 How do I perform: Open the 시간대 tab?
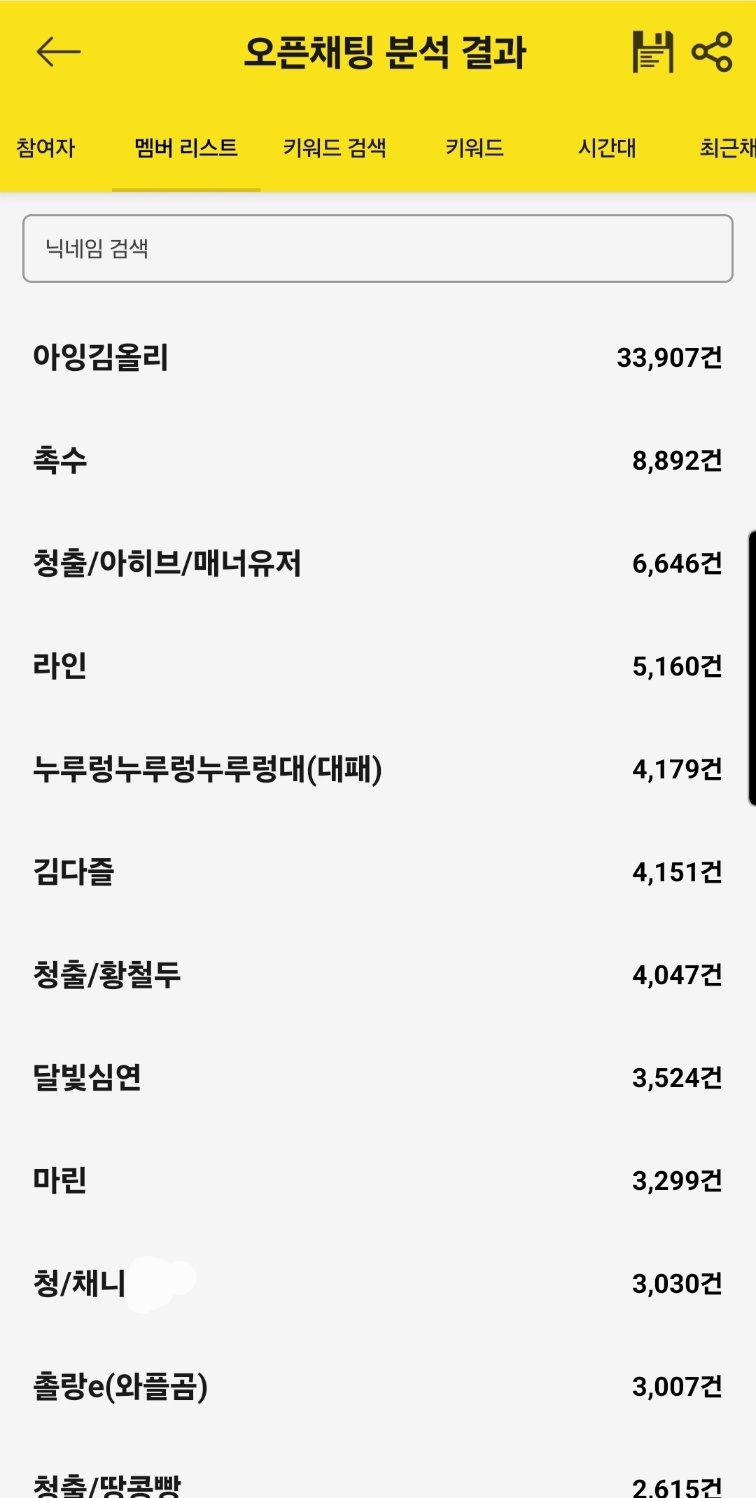(x=607, y=149)
